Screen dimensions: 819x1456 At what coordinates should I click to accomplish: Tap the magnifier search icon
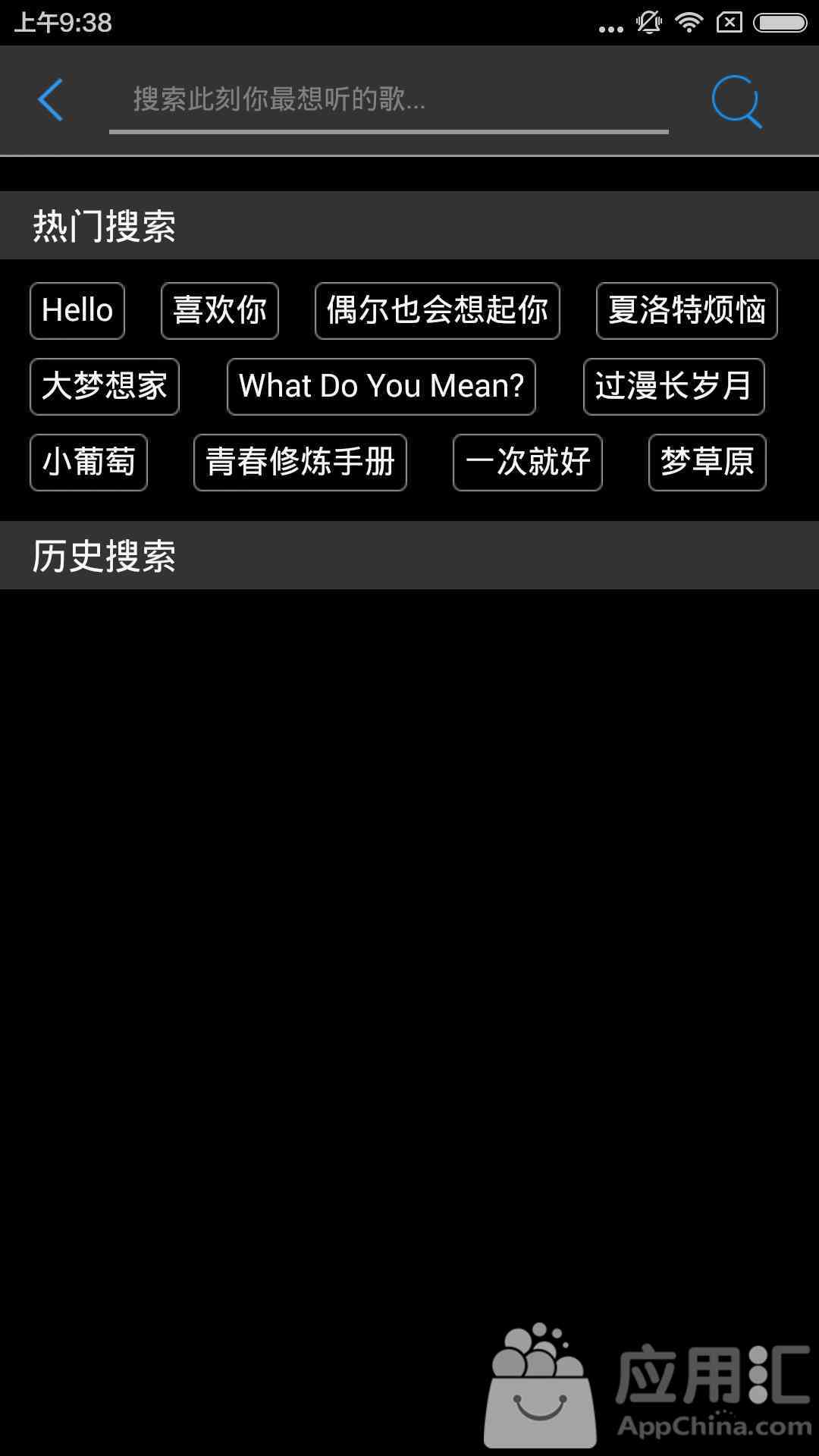tap(736, 101)
